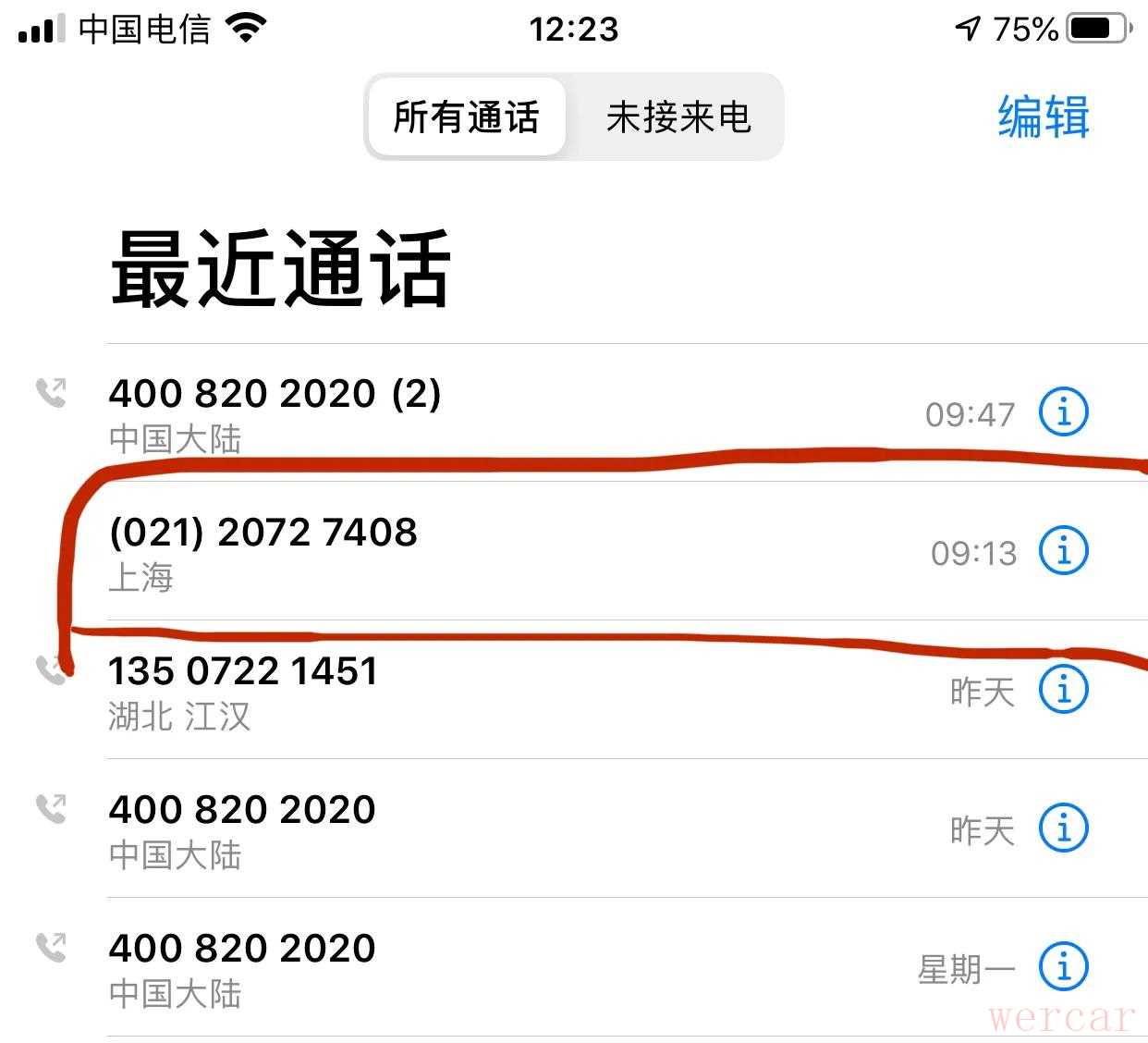Viewport: 1148px width, 1043px height.
Task: Call back 400 820 2020 (2) from 09:47
Action: point(275,395)
